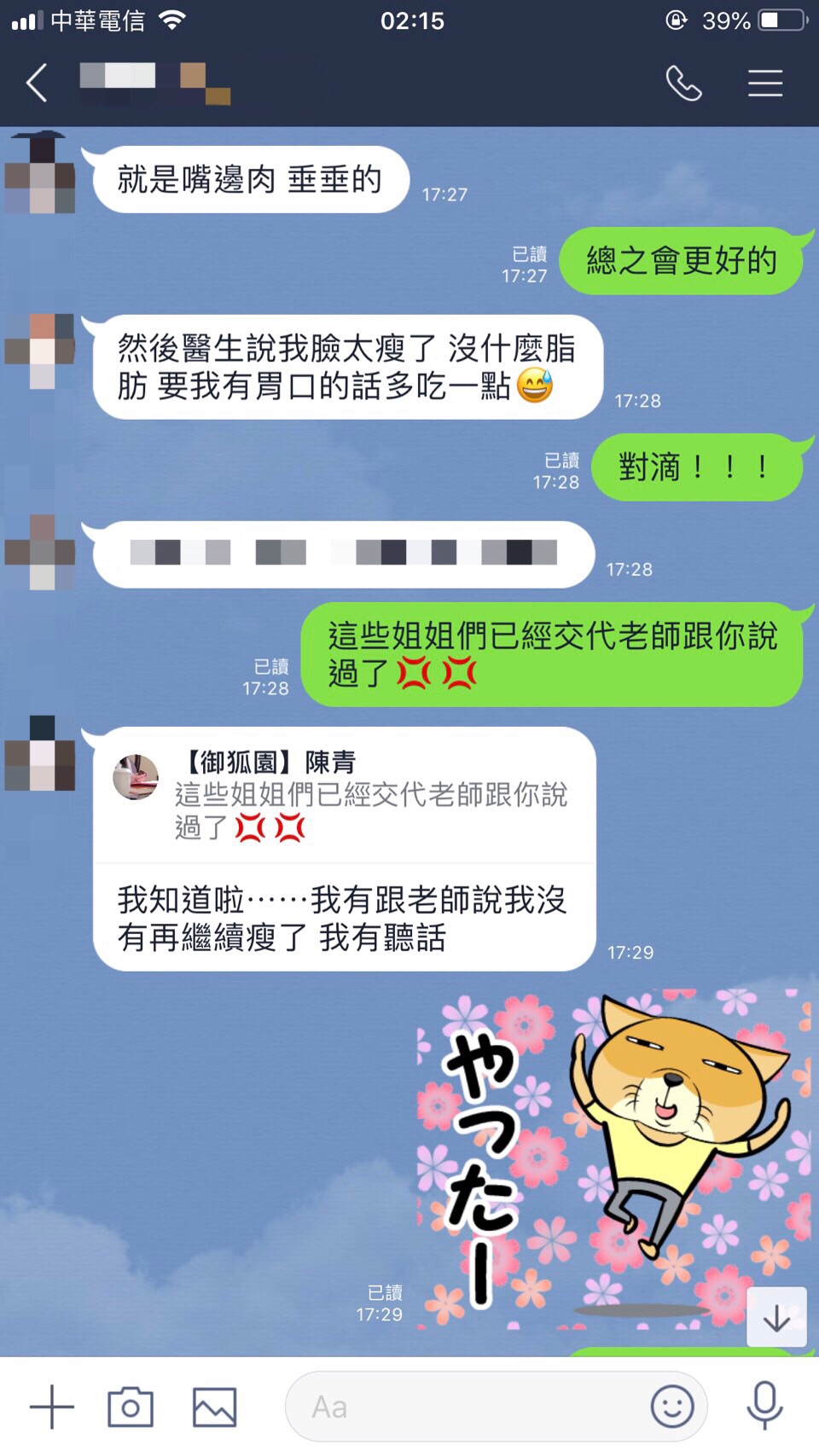Go back to the chat list
The image size is (819, 1456).
[x=37, y=84]
